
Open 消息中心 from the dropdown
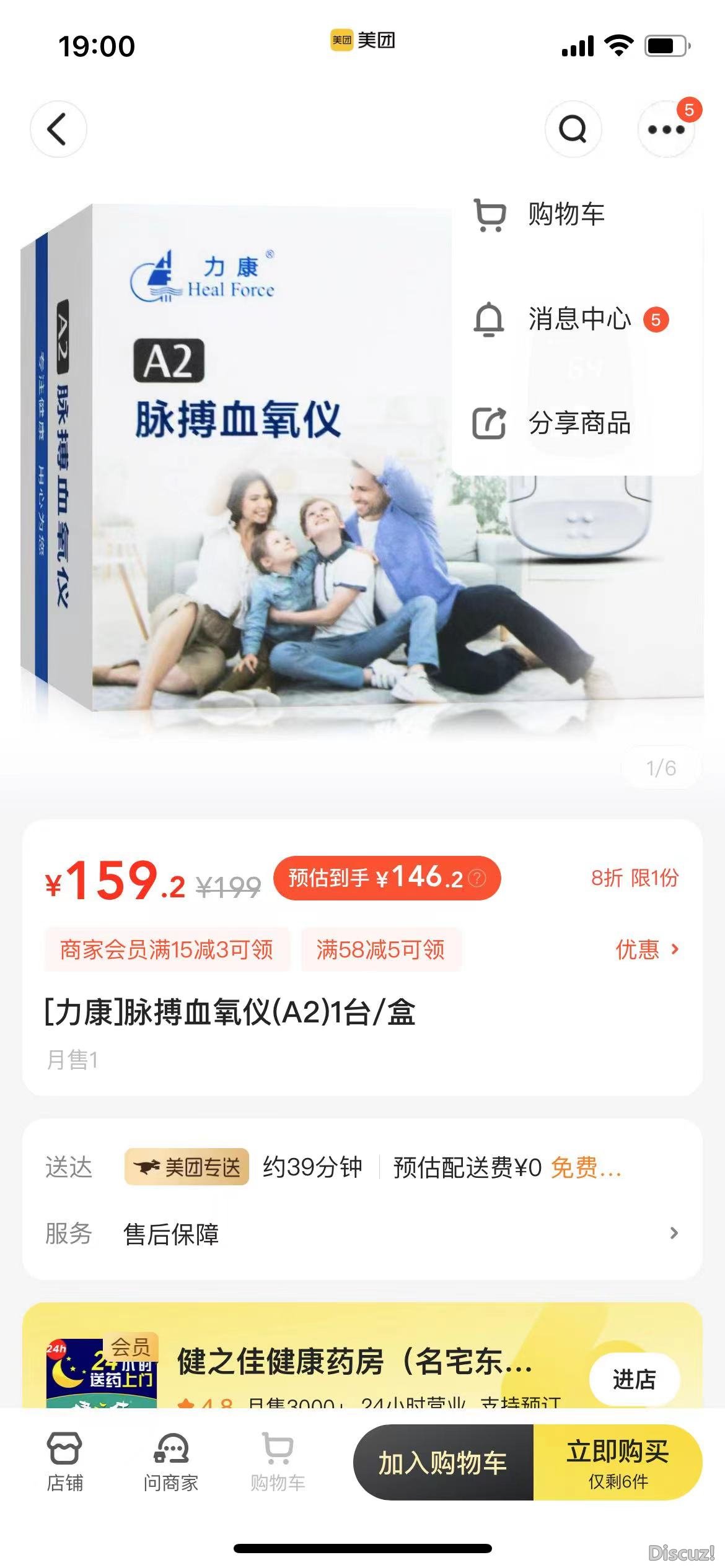pos(579,320)
